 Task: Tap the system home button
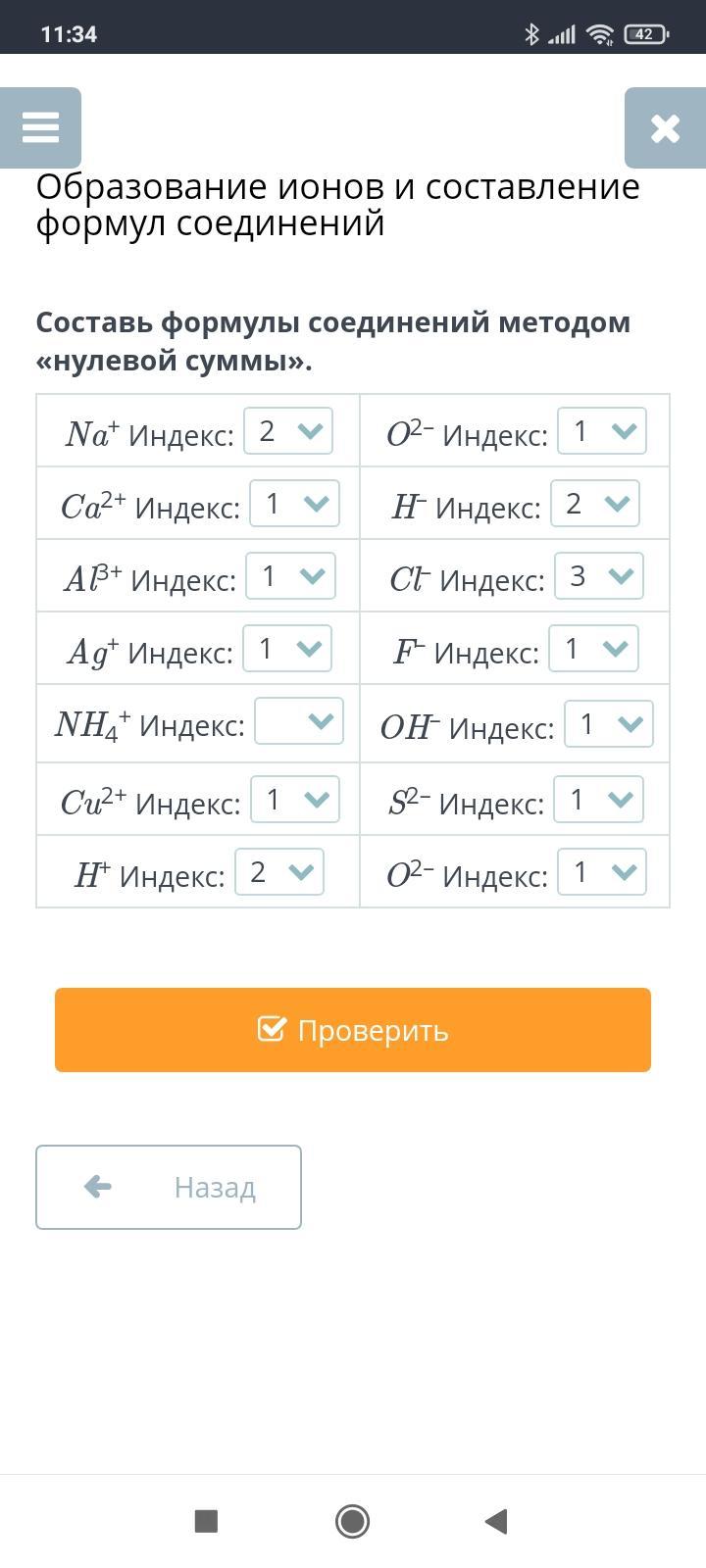point(352,1521)
